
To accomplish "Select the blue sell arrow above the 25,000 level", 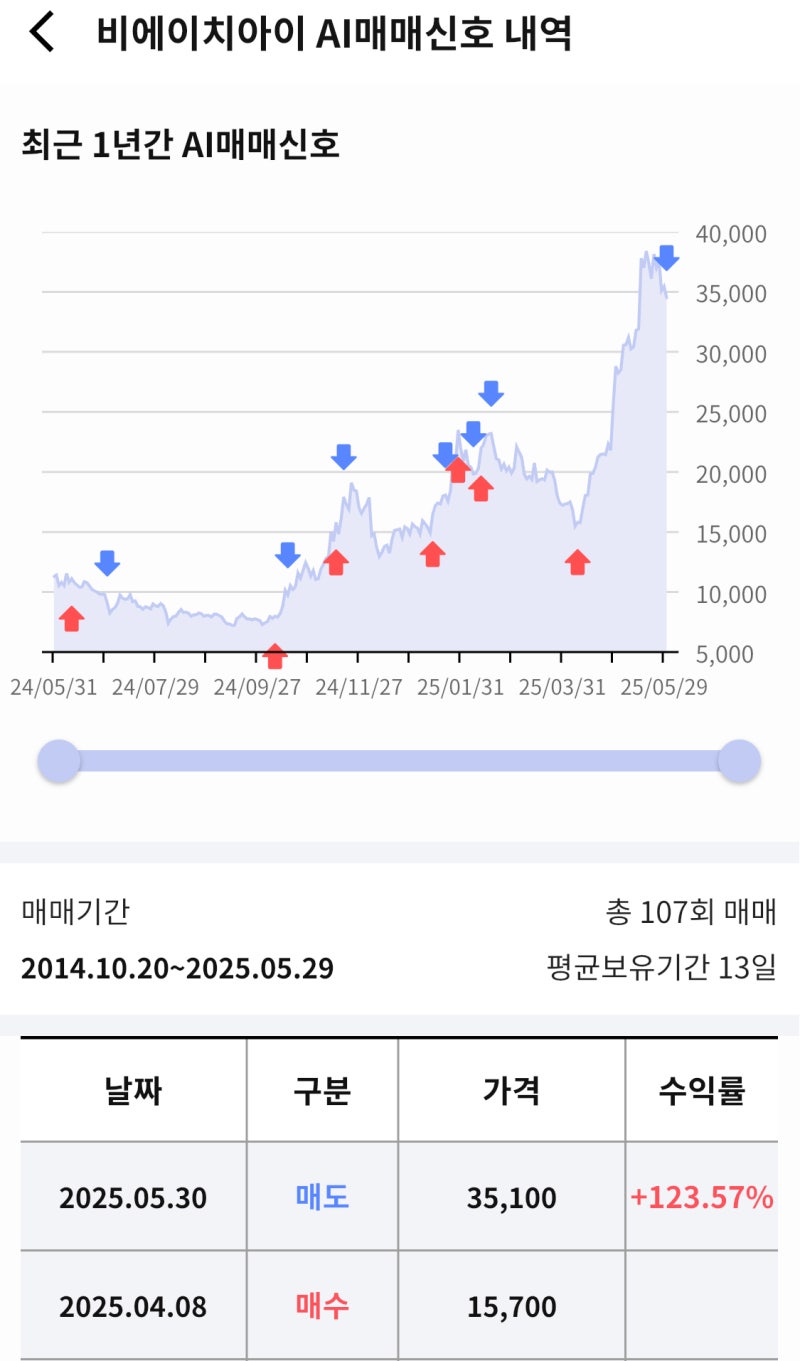I will 491,394.
